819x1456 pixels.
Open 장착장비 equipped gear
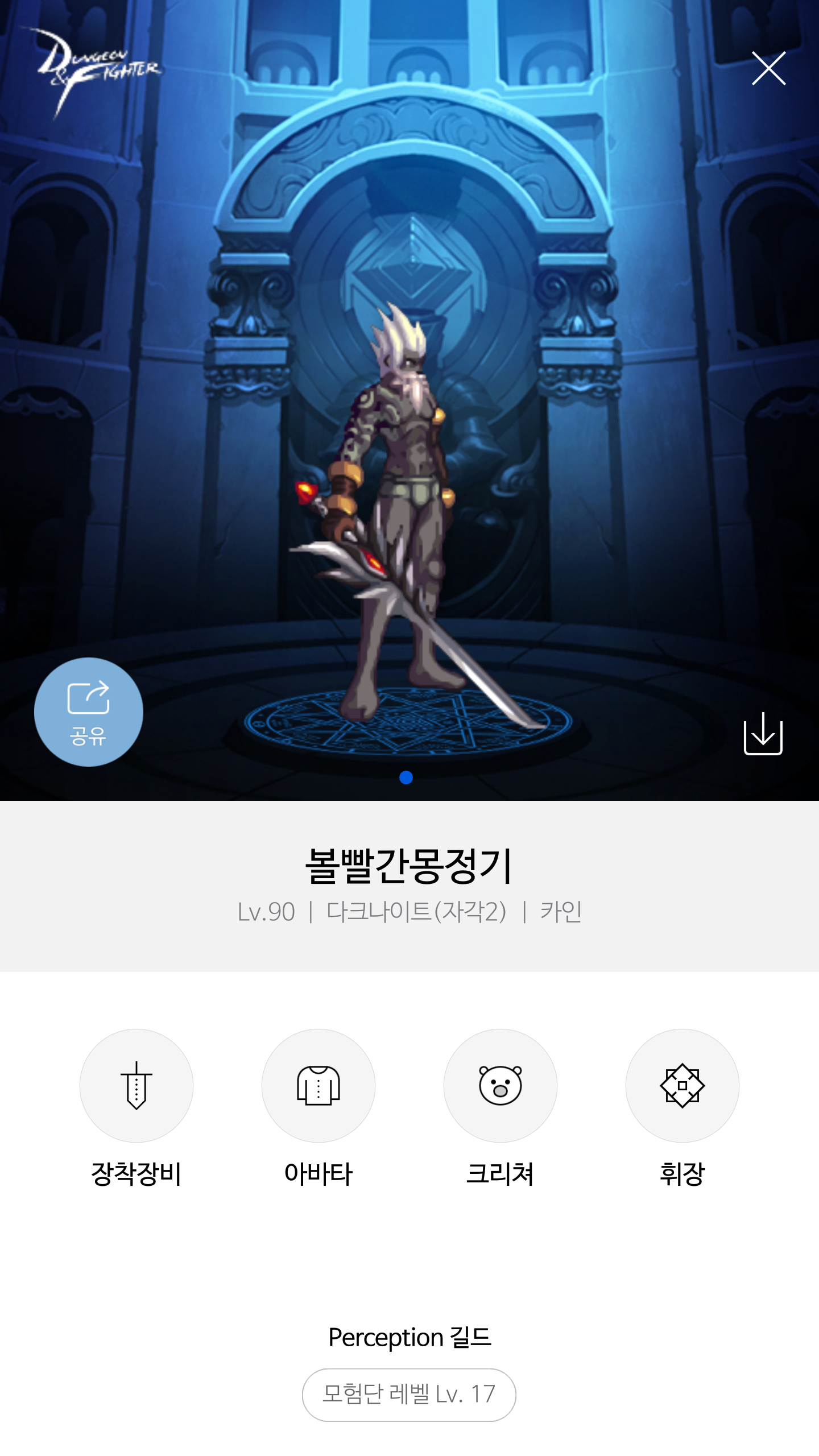(136, 1085)
